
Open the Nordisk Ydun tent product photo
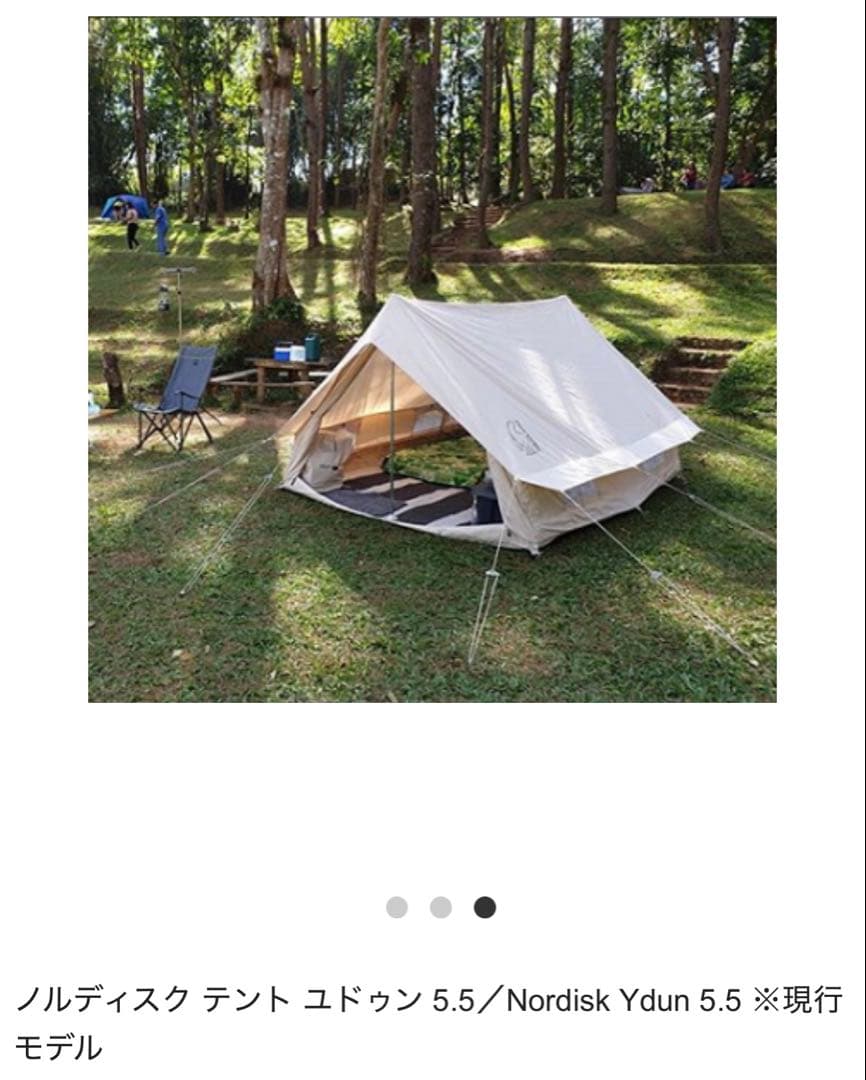pos(432,359)
